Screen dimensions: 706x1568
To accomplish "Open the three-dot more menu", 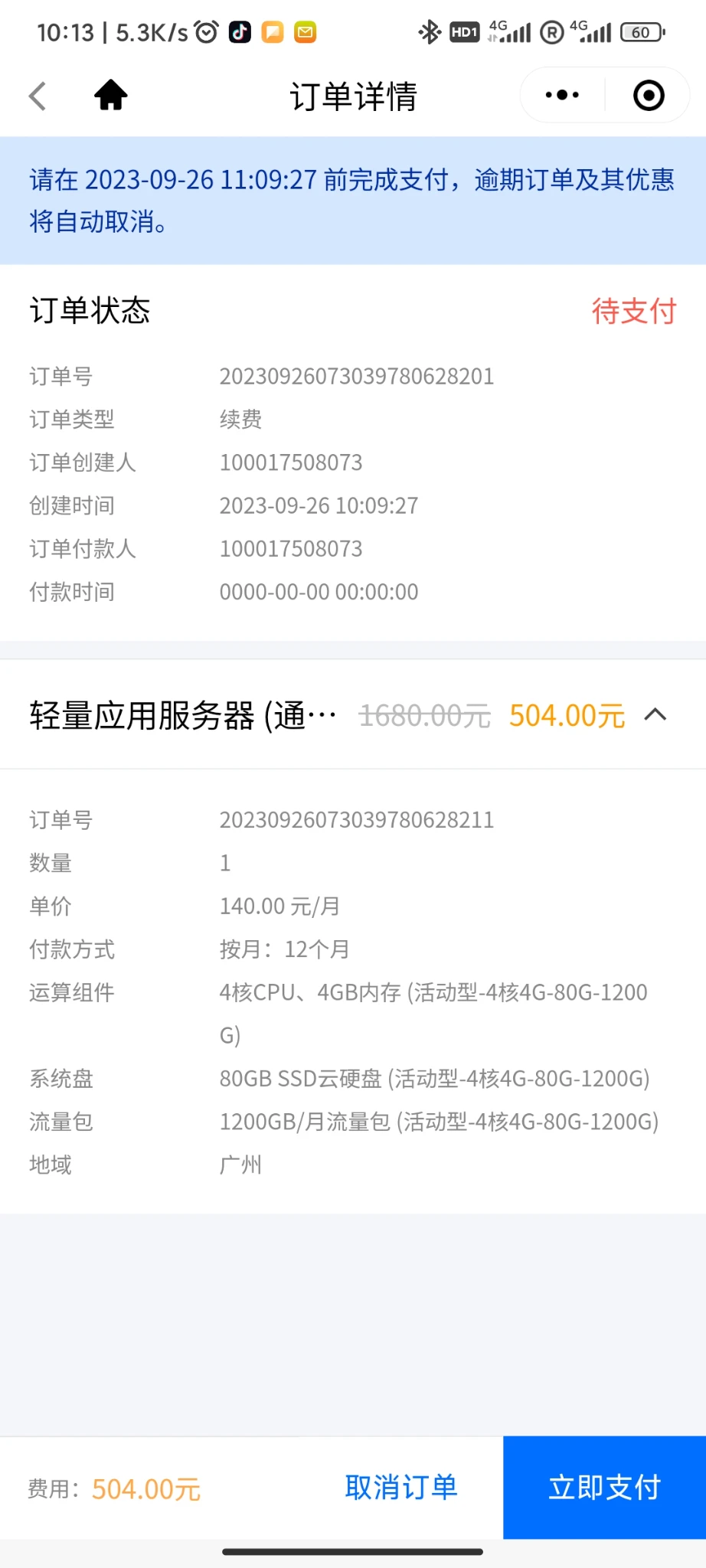I will 562,96.
